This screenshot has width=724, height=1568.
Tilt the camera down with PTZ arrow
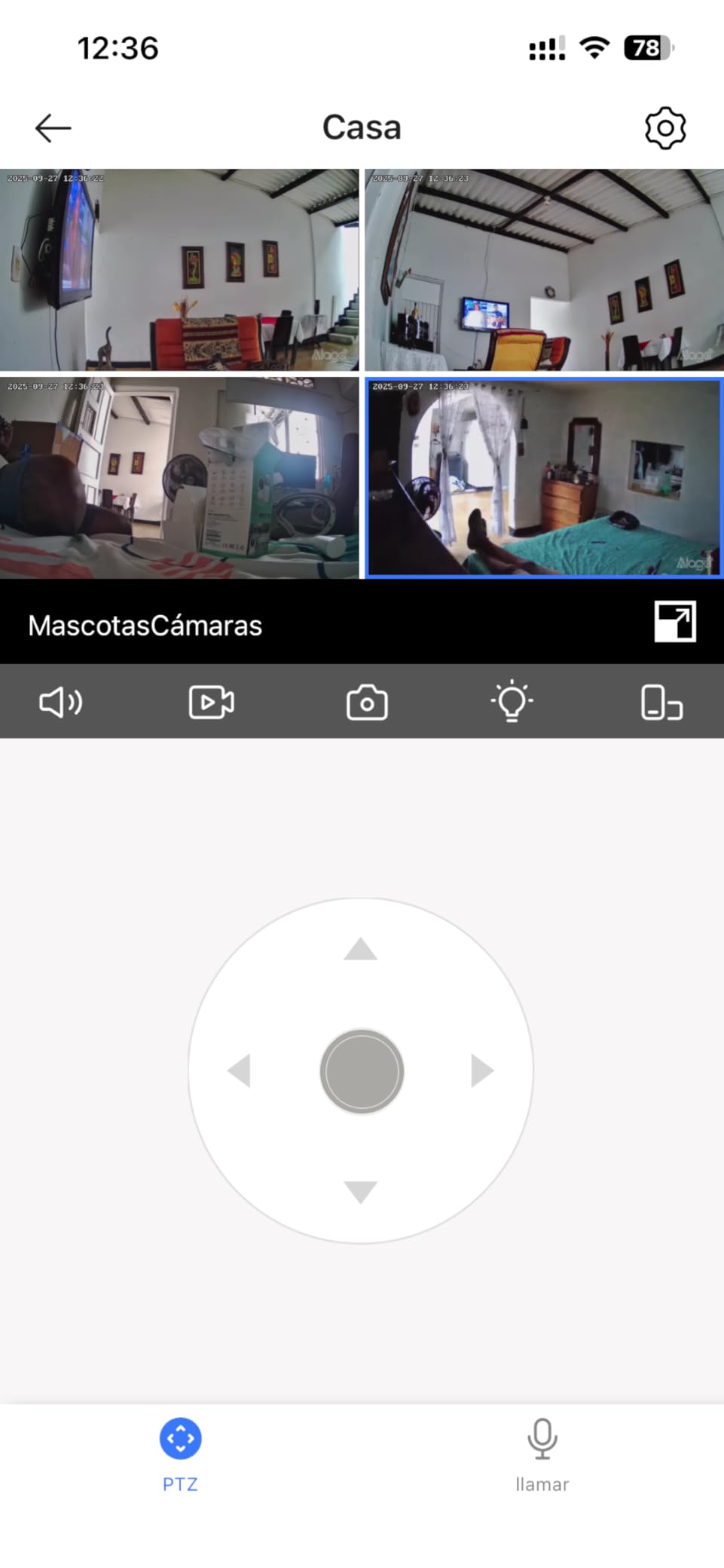360,1193
